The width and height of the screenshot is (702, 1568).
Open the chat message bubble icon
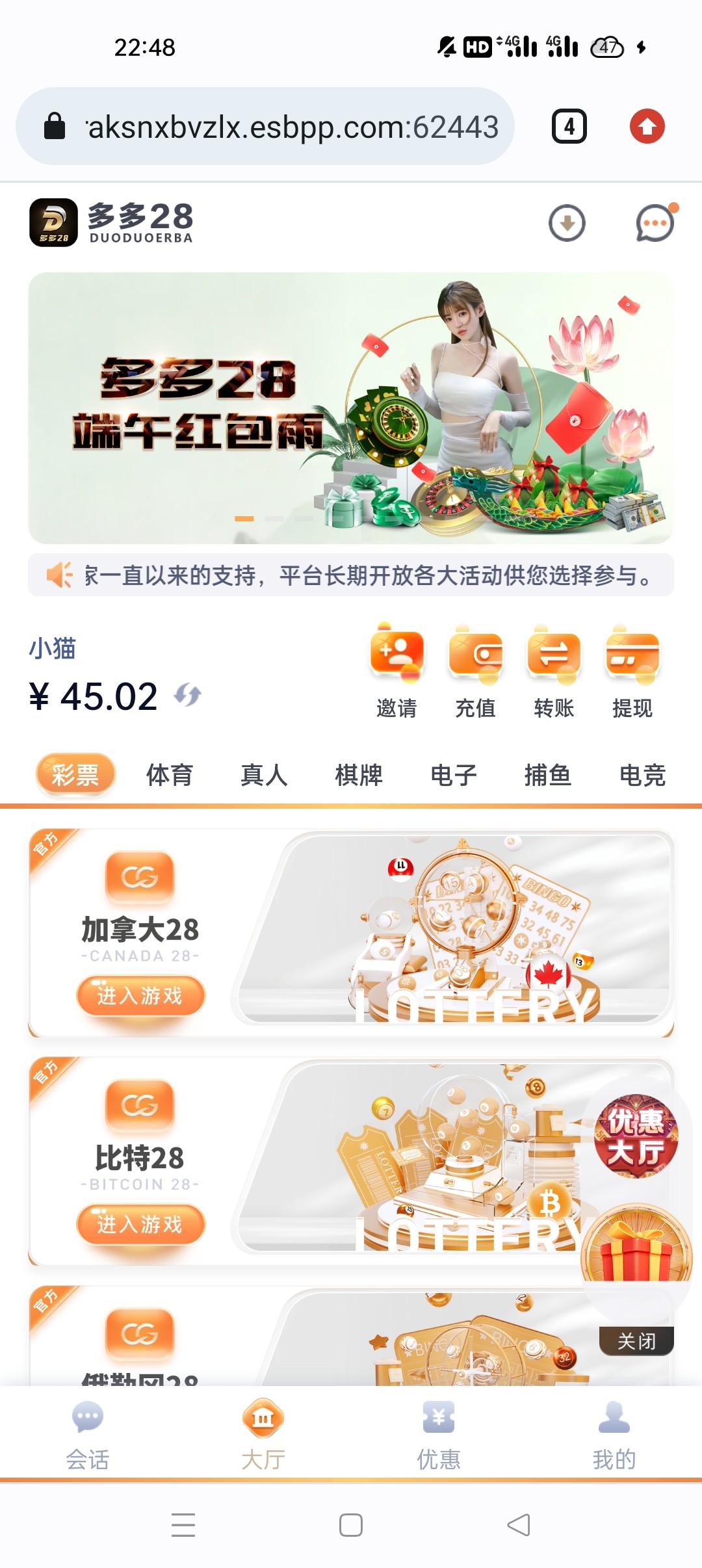point(655,224)
